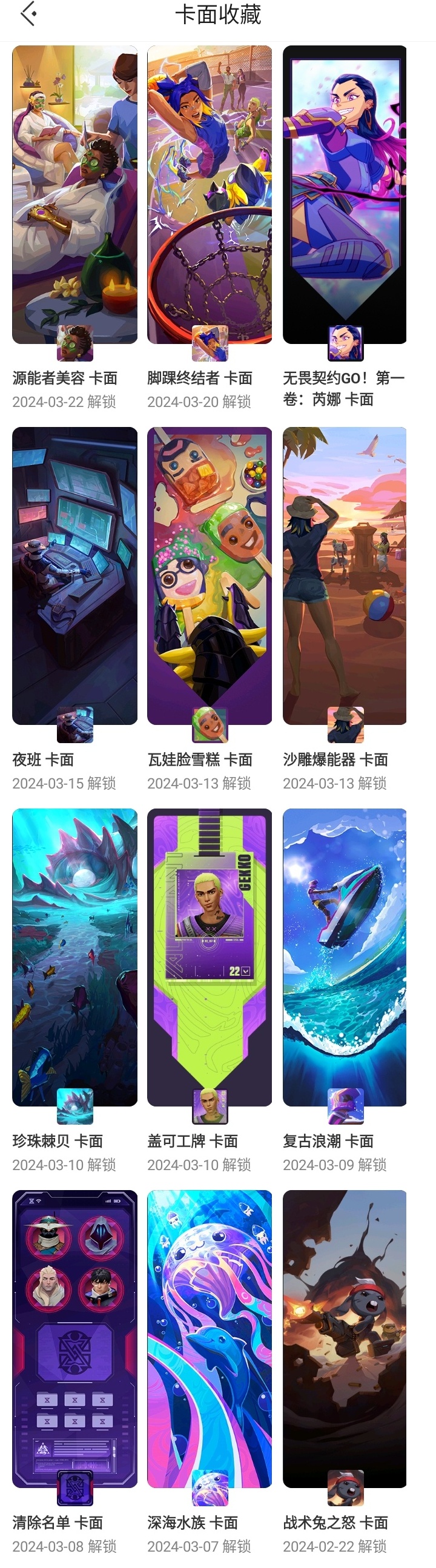
Task: Open the 脚踝终结者 card
Action: (x=210, y=195)
